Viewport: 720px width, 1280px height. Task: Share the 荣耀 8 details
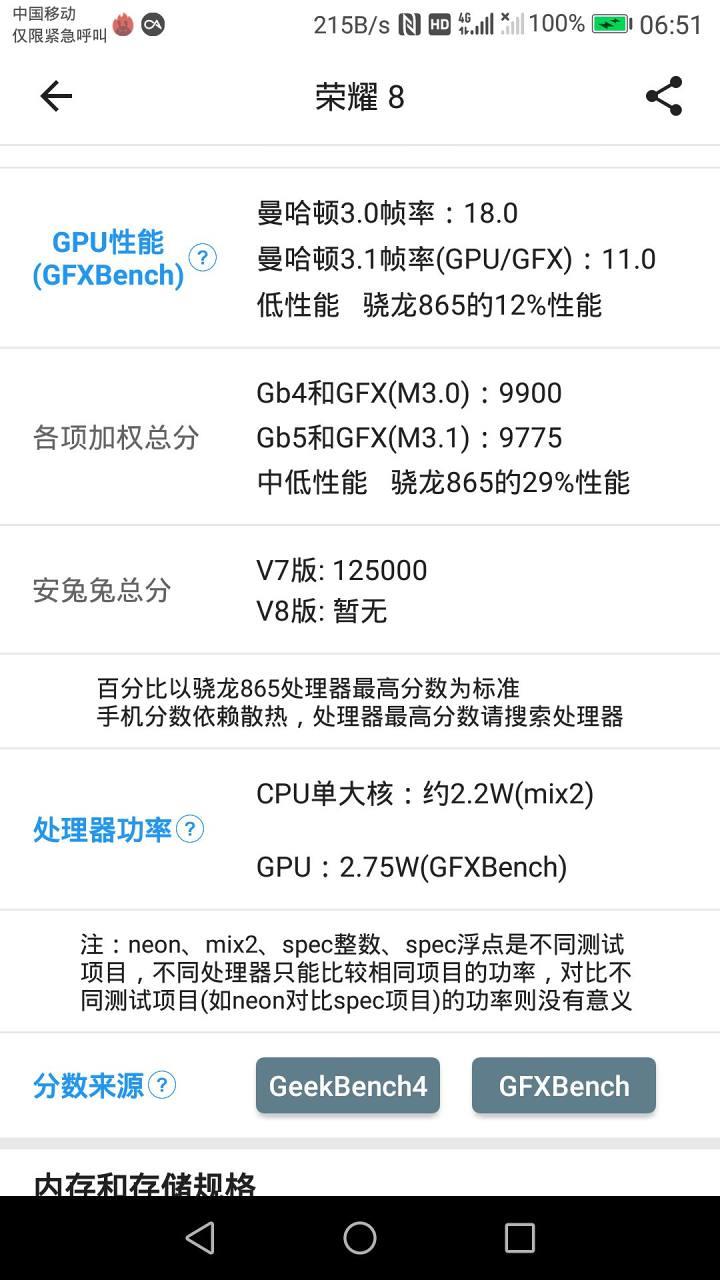pos(664,96)
